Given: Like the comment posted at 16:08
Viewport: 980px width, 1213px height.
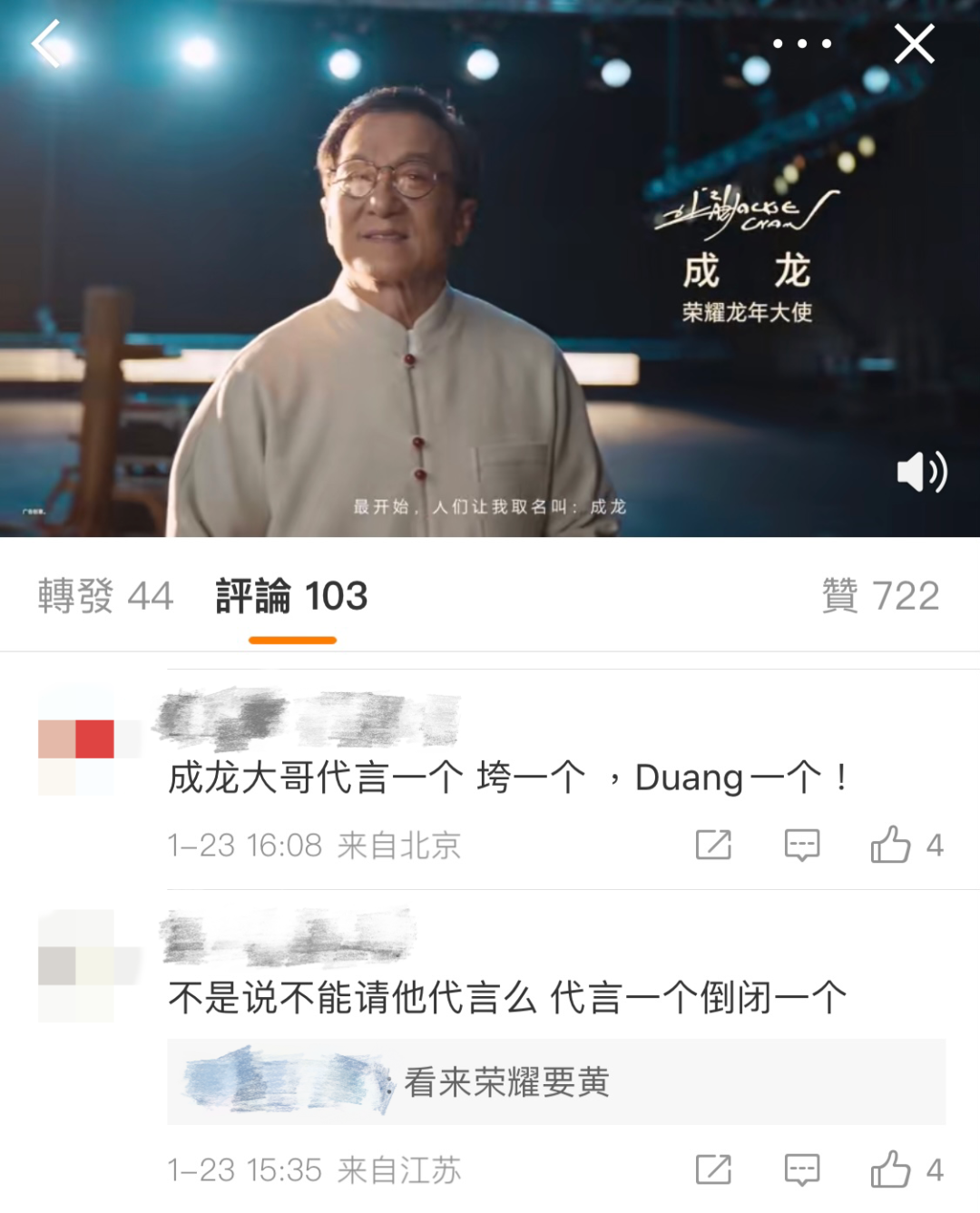Looking at the screenshot, I should [906, 845].
